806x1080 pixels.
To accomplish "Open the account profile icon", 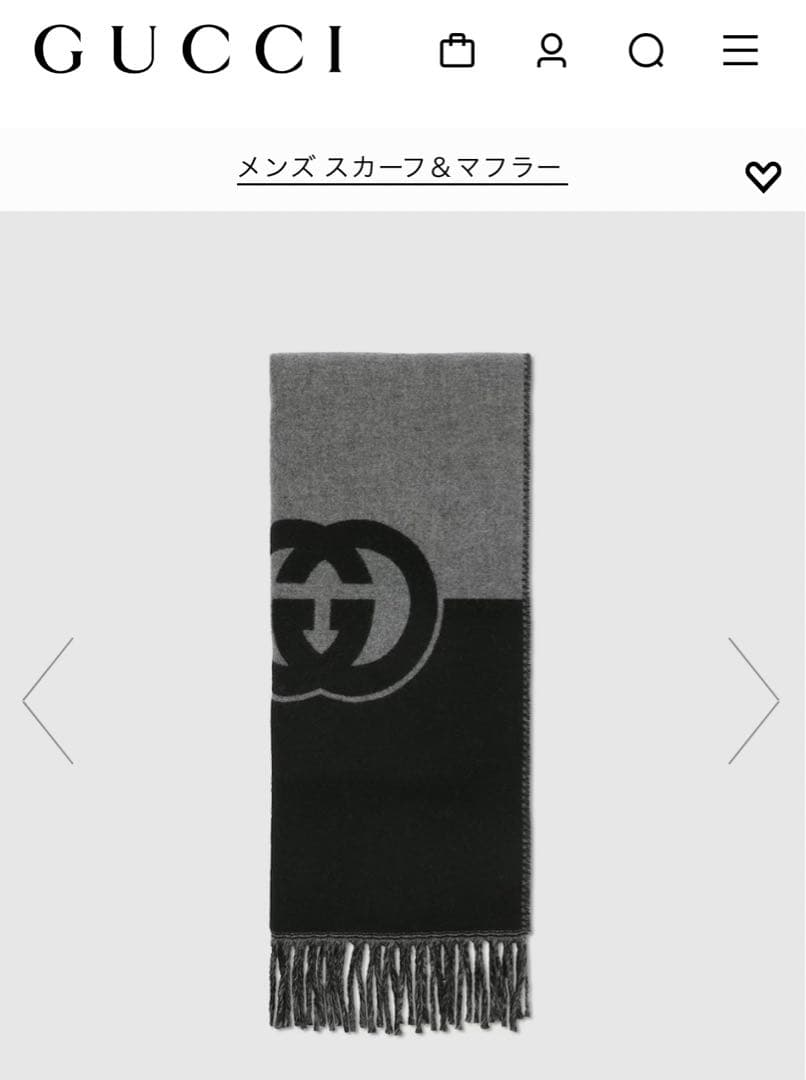I will point(551,50).
